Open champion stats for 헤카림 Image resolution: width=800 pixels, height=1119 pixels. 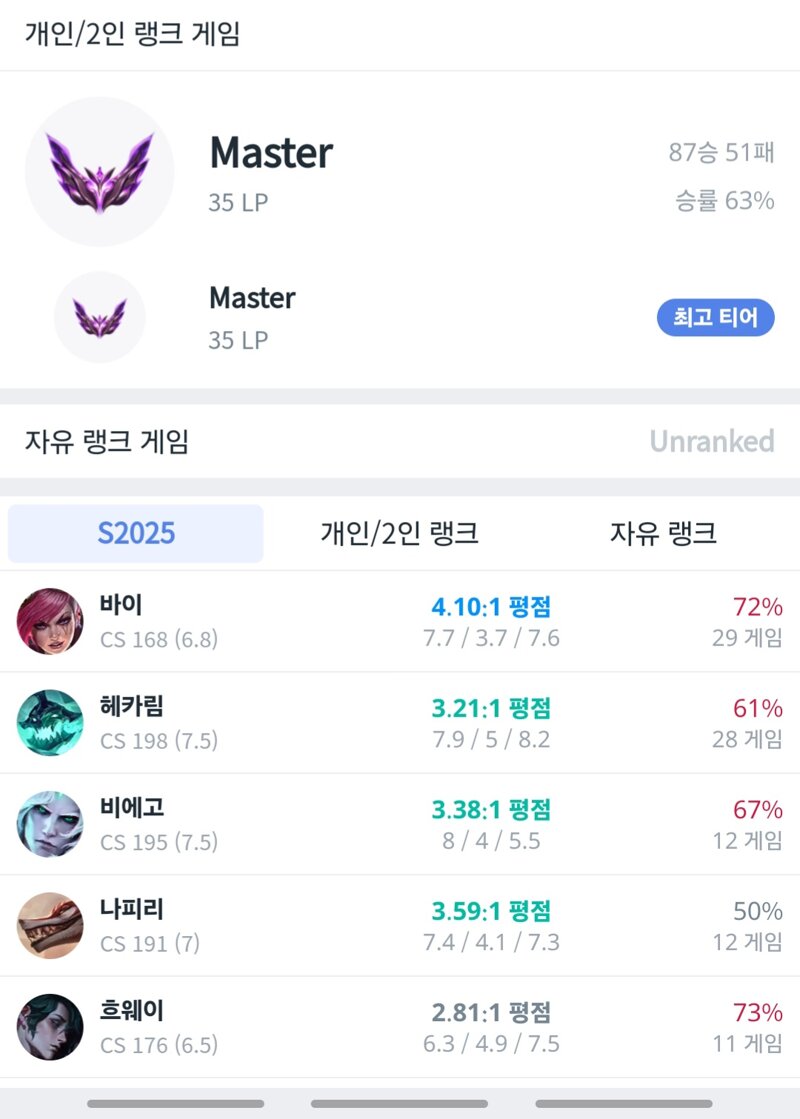coord(400,723)
